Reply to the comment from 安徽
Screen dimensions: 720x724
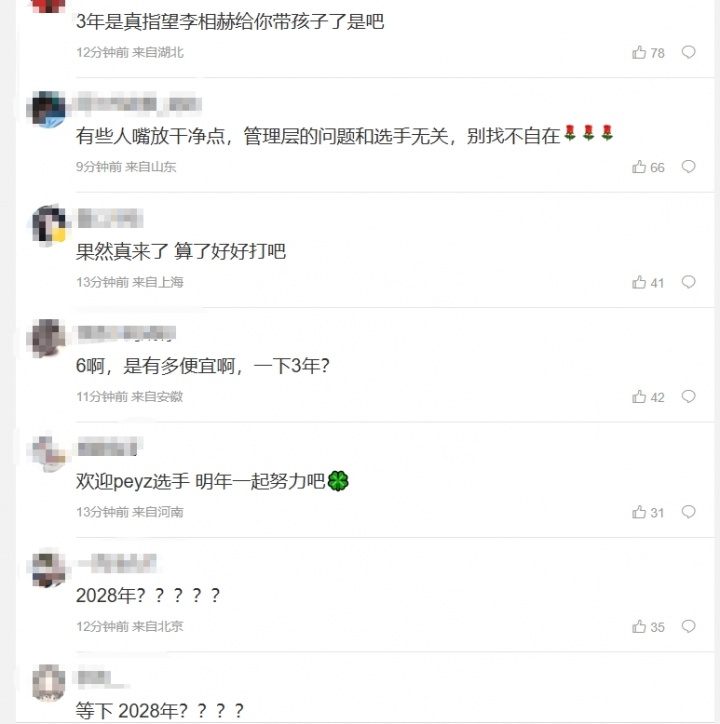(688, 397)
